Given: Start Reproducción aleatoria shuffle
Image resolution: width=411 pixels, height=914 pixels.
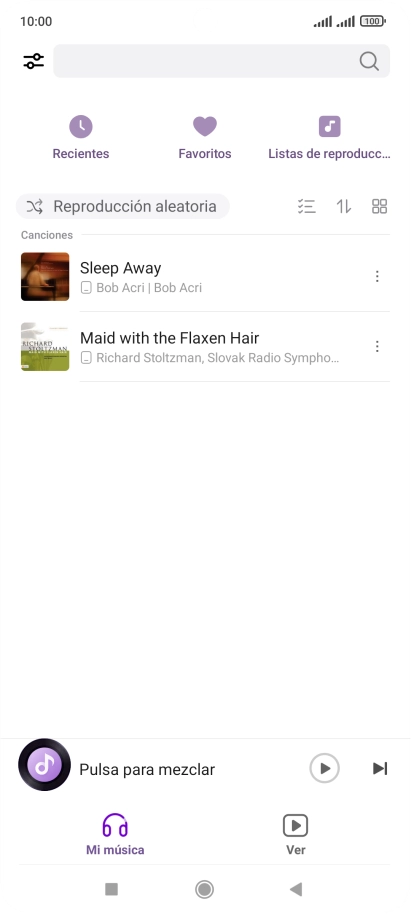Looking at the screenshot, I should [x=123, y=206].
